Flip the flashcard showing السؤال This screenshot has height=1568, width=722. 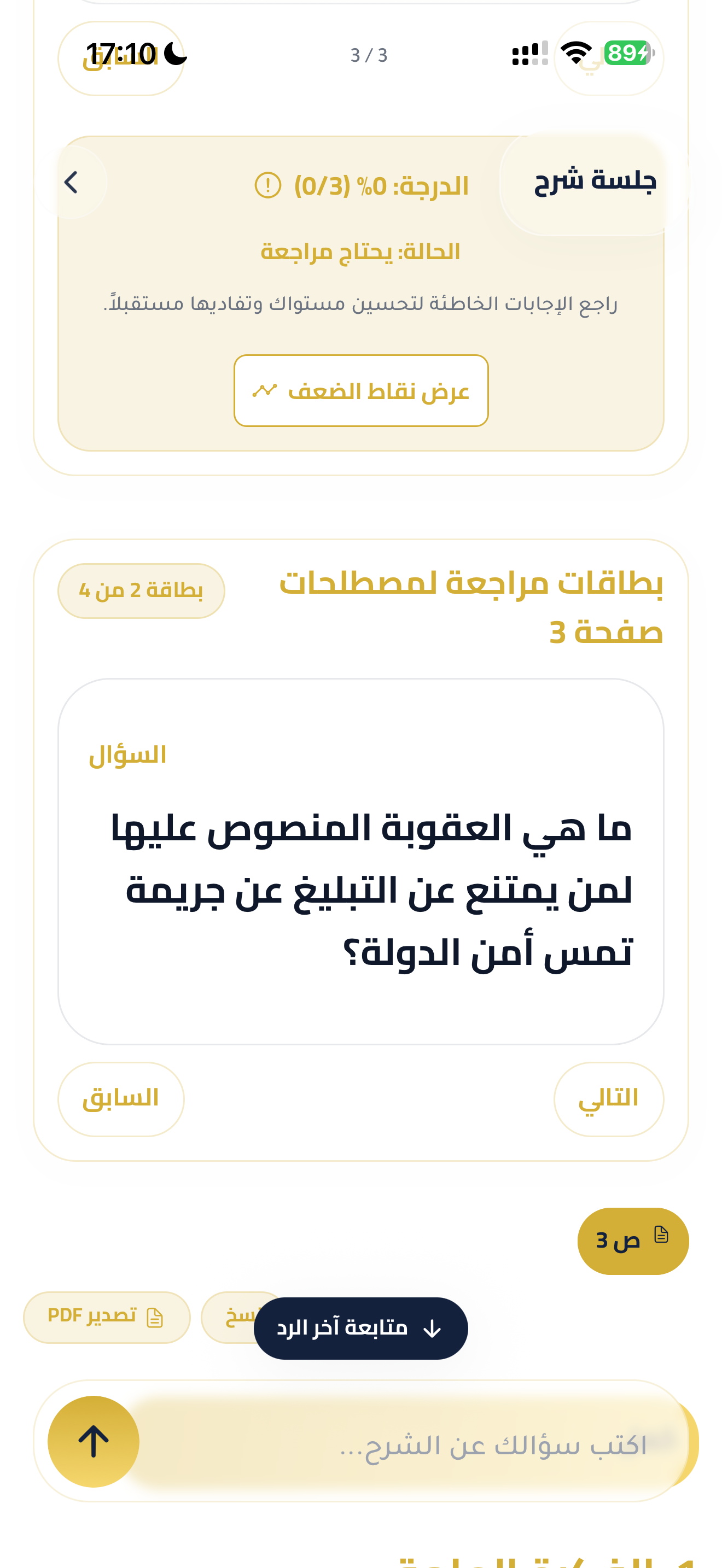pyautogui.click(x=361, y=861)
